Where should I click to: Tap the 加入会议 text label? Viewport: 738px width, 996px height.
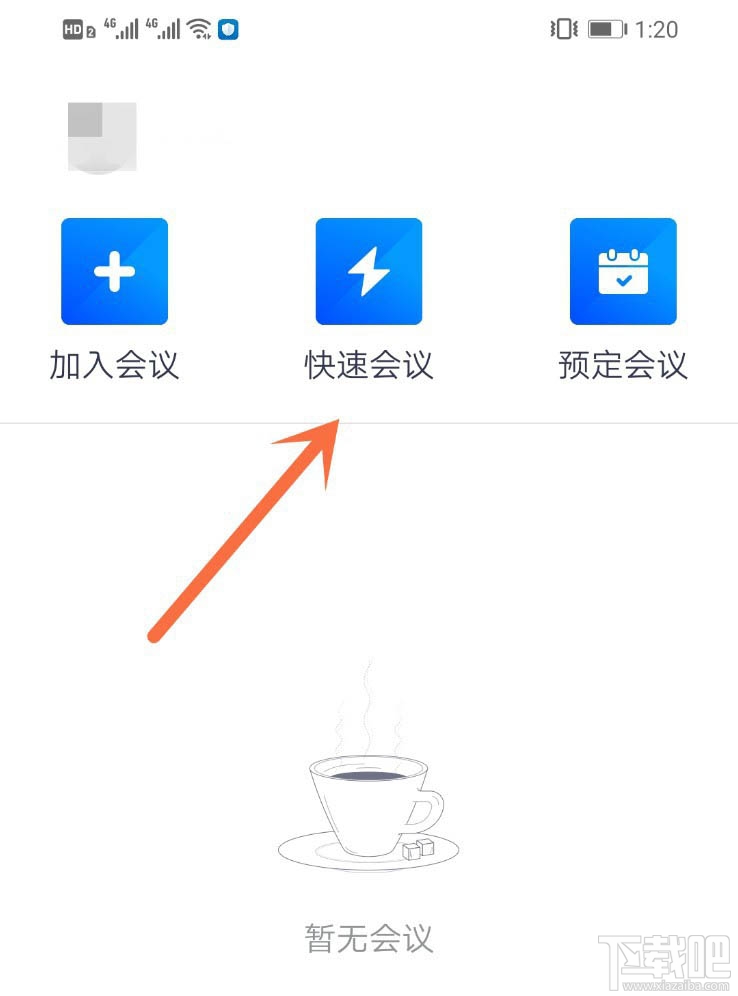click(114, 365)
